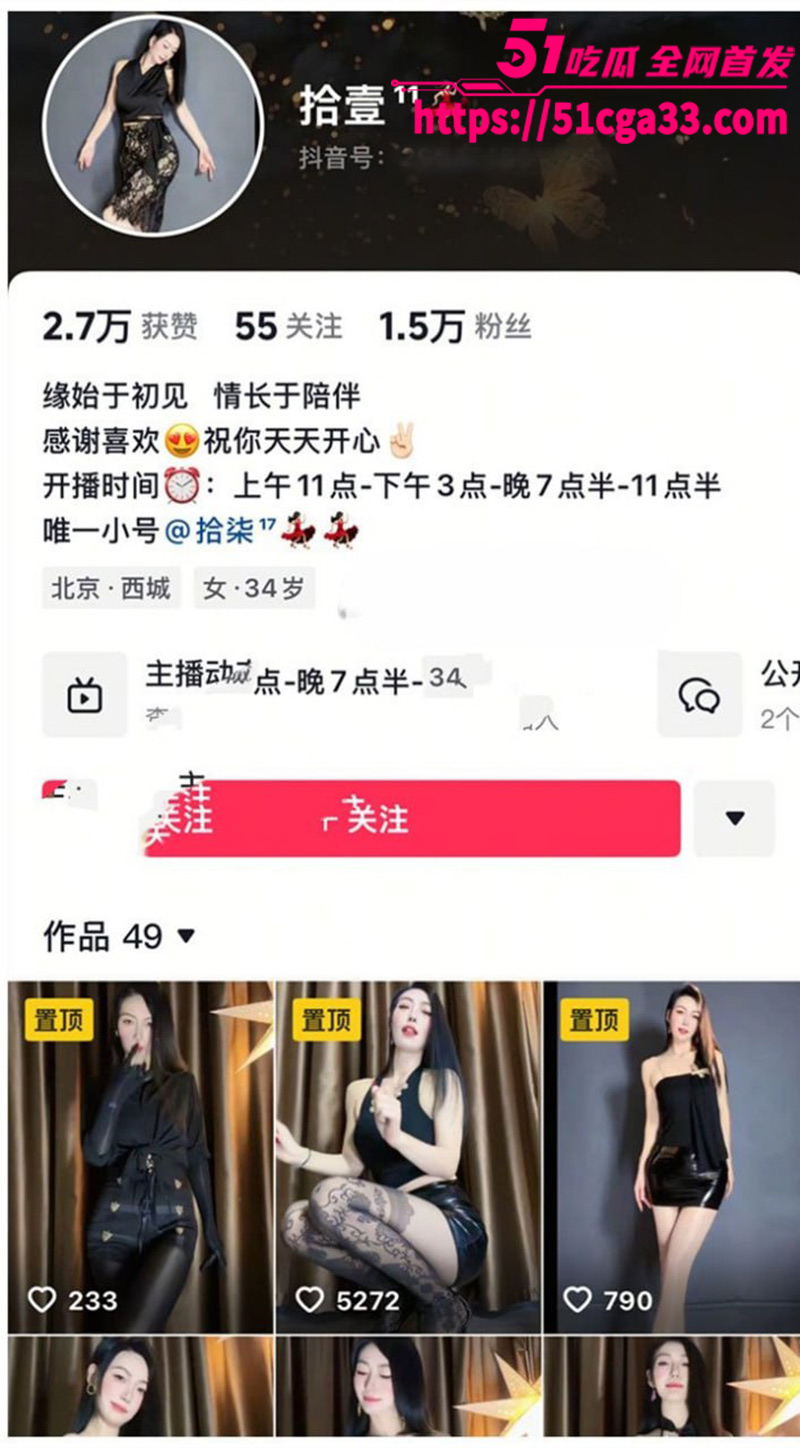
Task: Expand the arrow button beside 关注
Action: click(735, 818)
